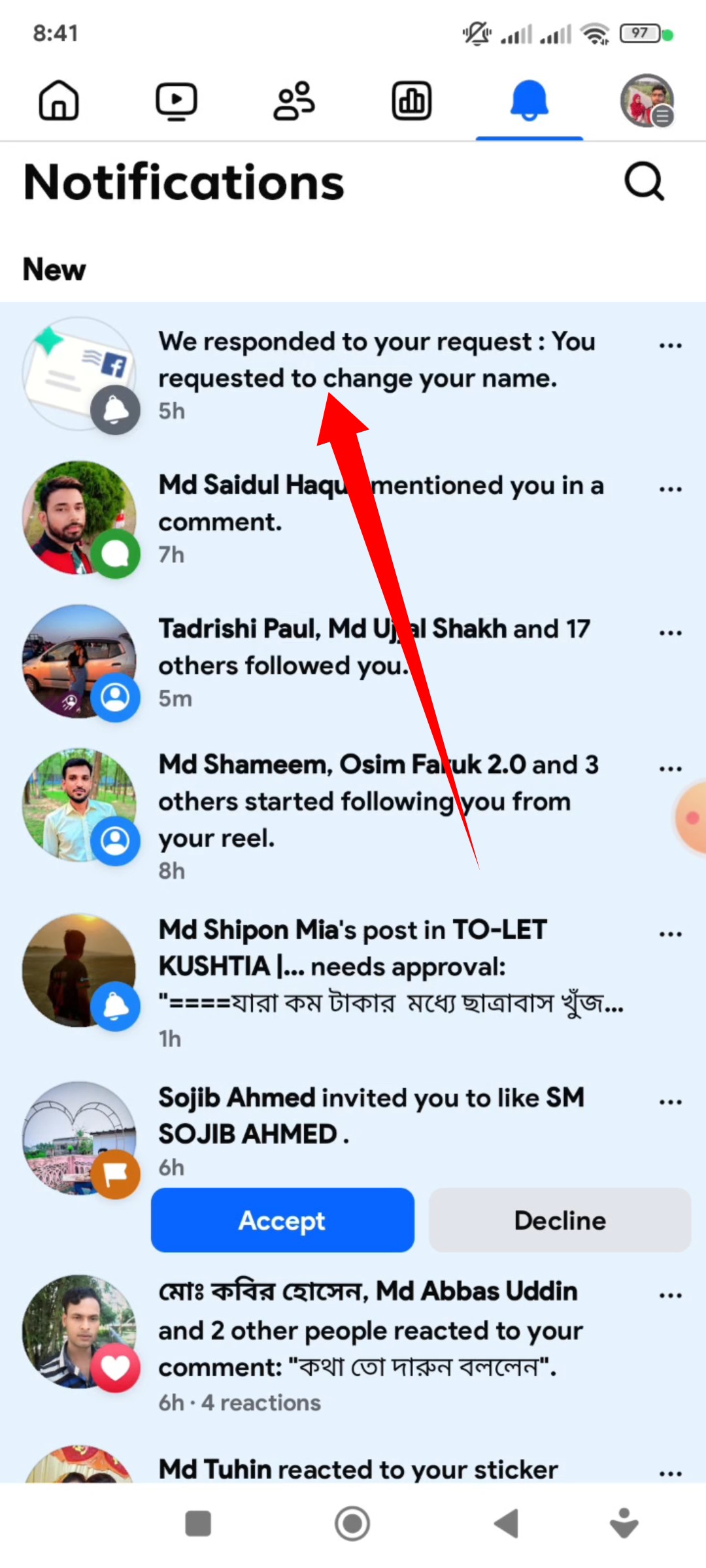Decline the SM SOJIB AHMED page invite
Viewport: 706px width, 1568px height.
tap(560, 1220)
